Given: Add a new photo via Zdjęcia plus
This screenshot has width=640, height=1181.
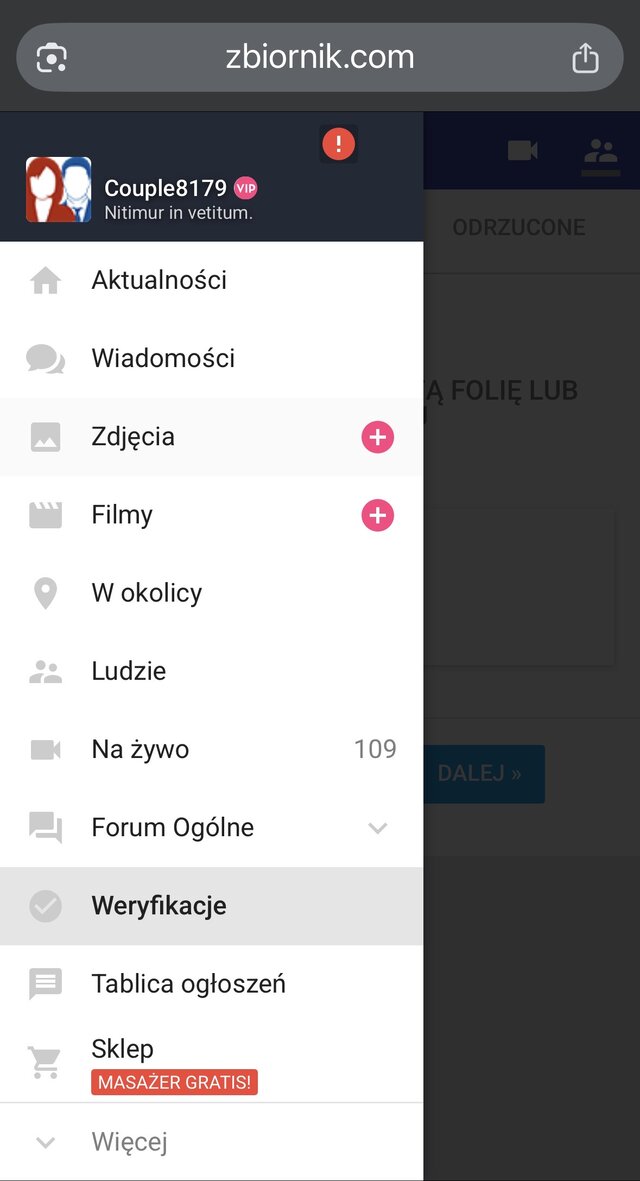Looking at the screenshot, I should click(x=377, y=437).
